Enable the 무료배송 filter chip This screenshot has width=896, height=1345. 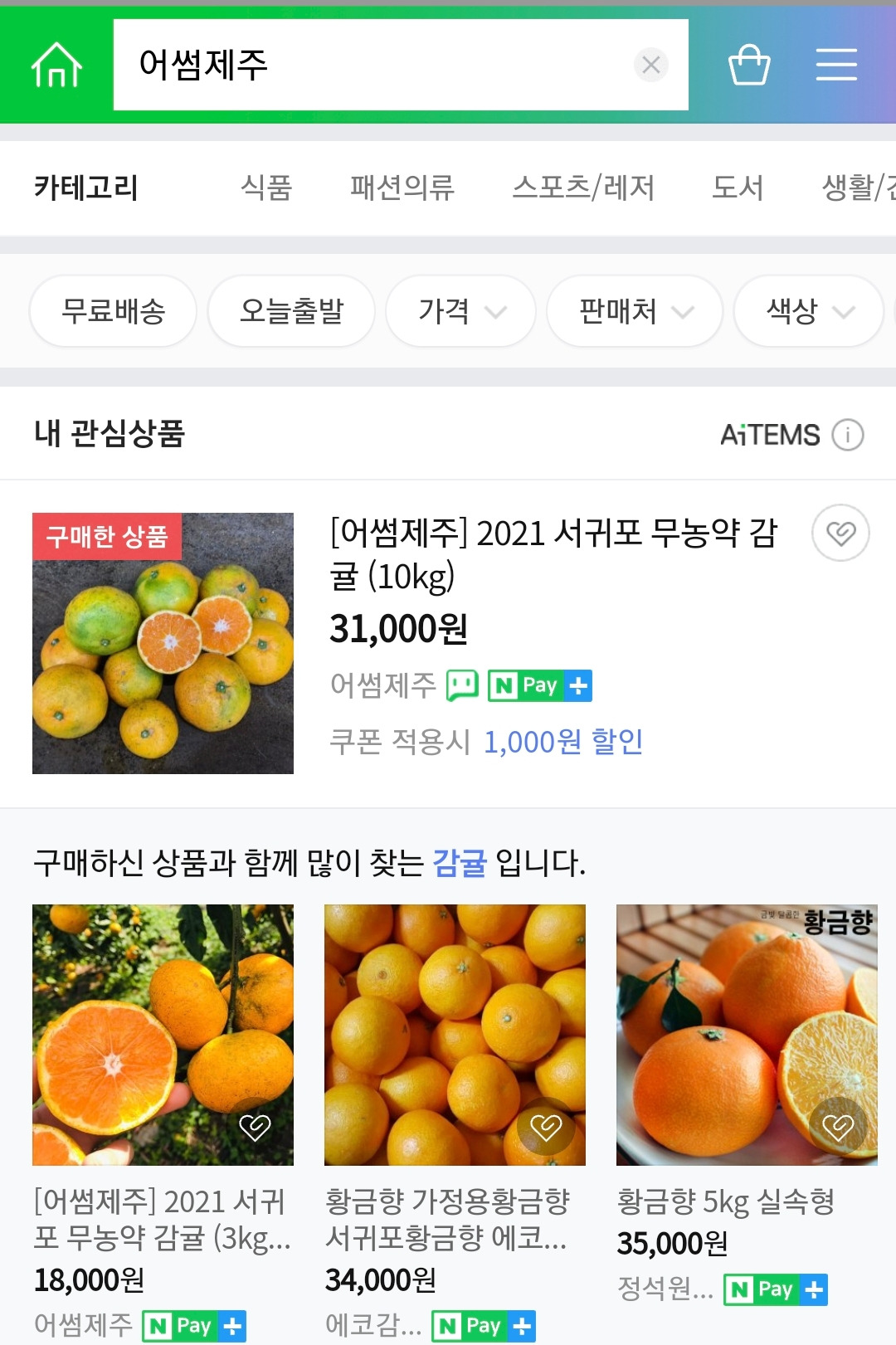click(x=113, y=311)
